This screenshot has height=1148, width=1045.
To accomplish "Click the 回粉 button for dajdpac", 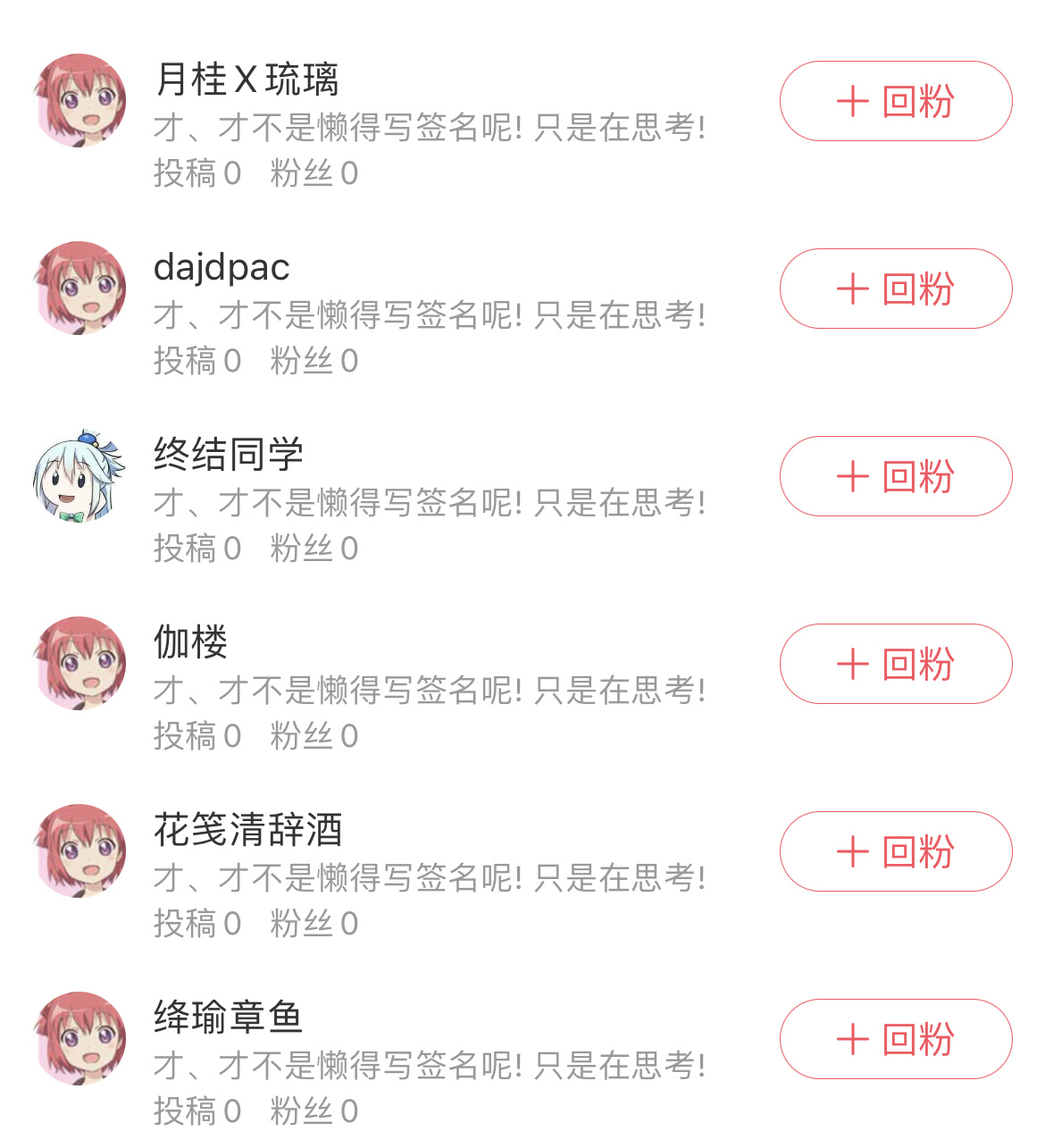I will pos(895,289).
